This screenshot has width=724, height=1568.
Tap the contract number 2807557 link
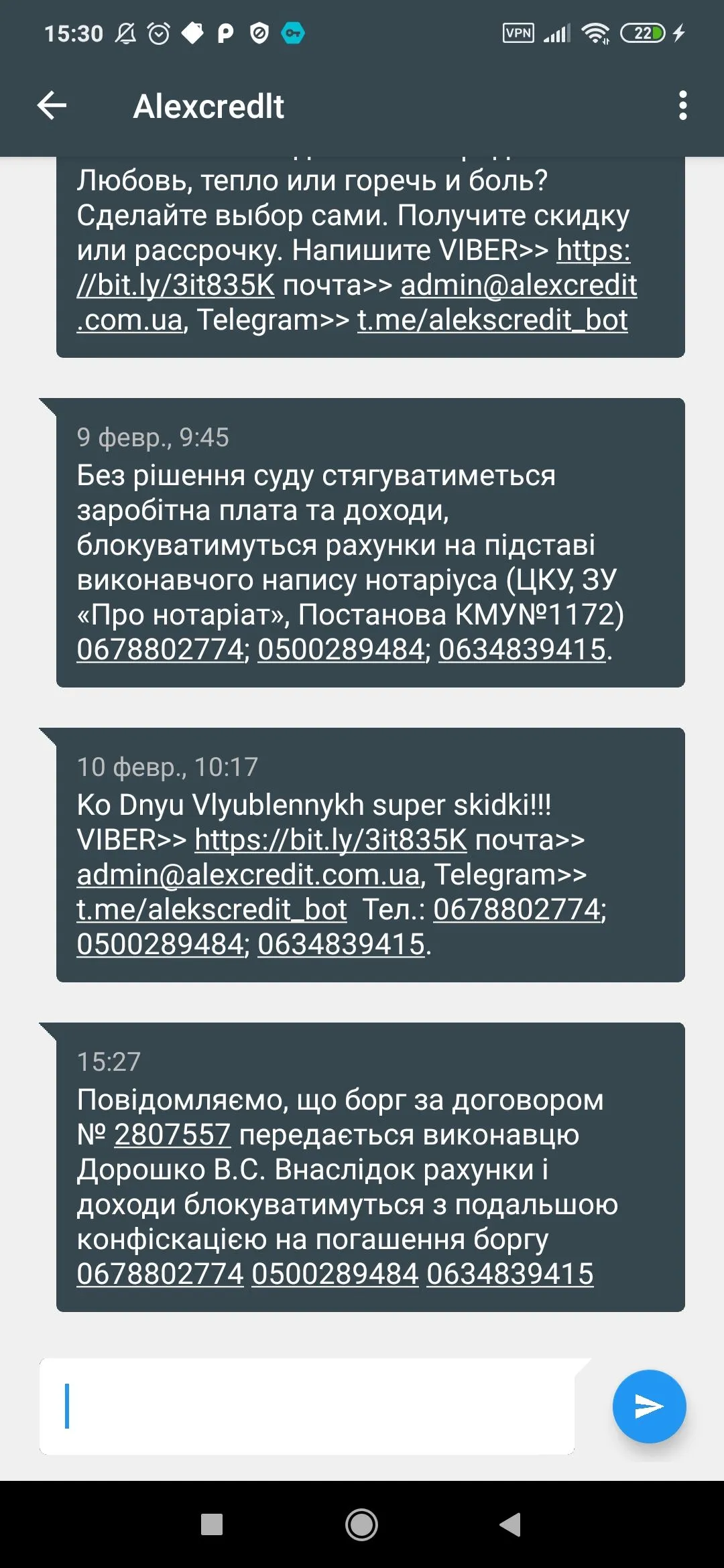(172, 1134)
